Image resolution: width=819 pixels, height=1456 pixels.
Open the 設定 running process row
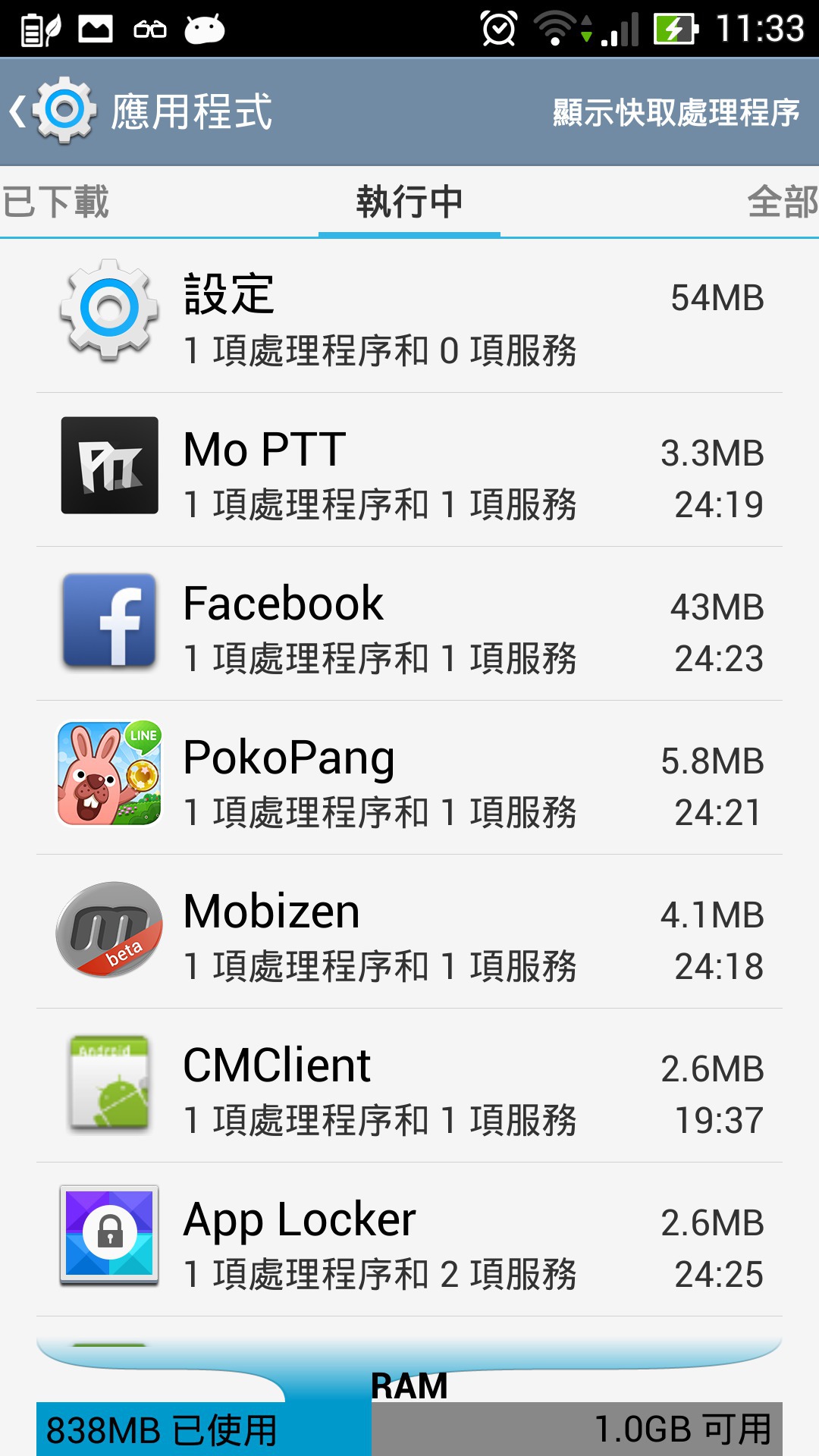[409, 317]
